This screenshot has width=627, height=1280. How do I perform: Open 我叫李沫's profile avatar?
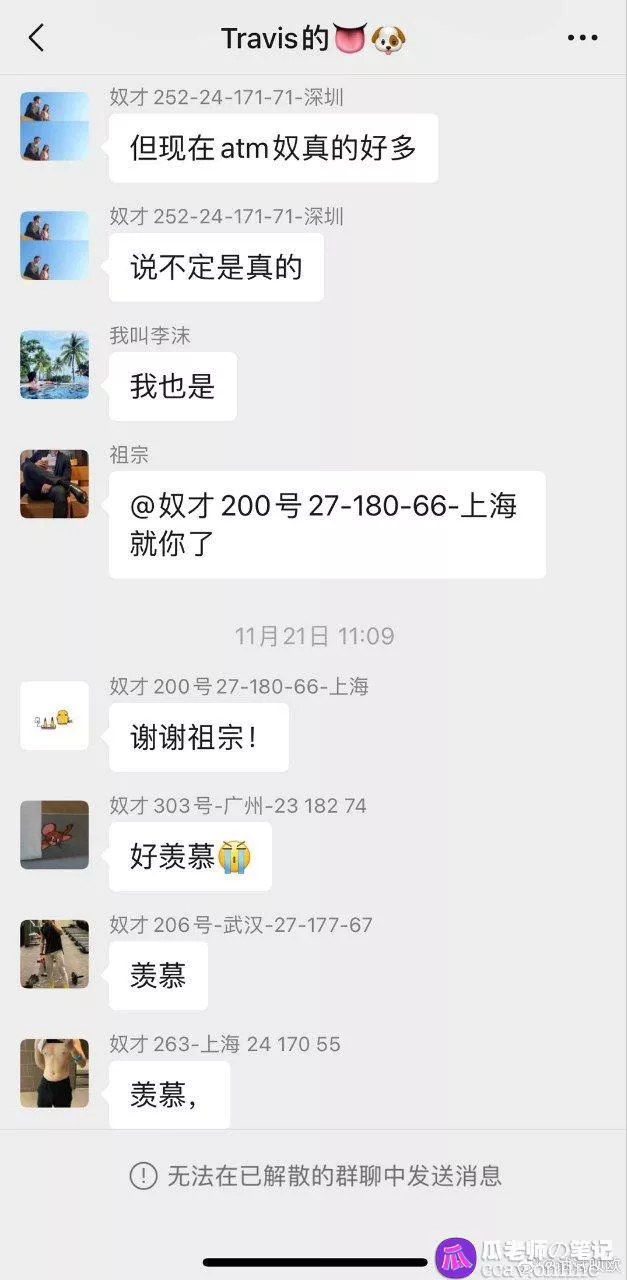pos(54,365)
